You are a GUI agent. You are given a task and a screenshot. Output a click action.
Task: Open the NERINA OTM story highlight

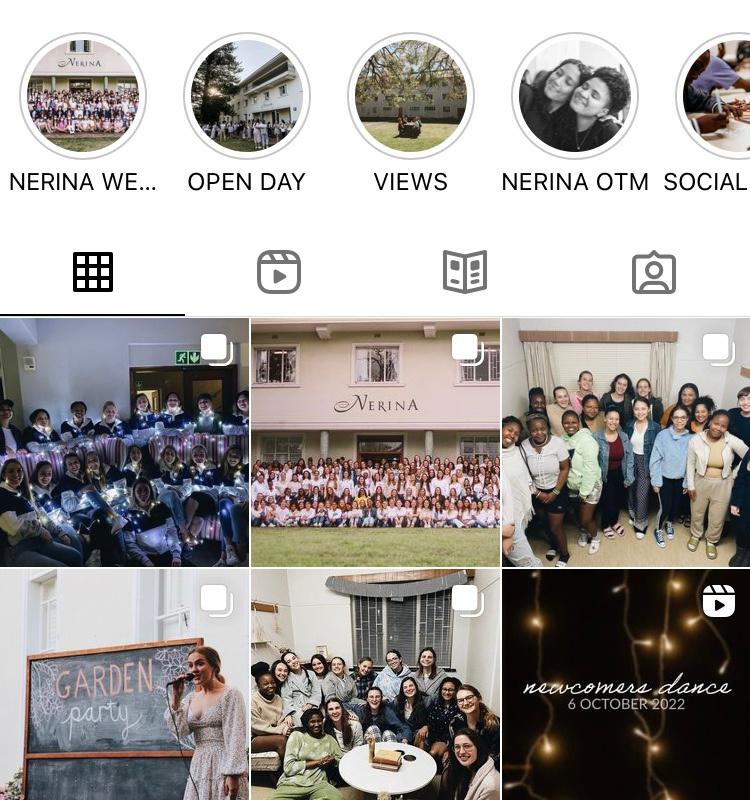click(x=575, y=96)
